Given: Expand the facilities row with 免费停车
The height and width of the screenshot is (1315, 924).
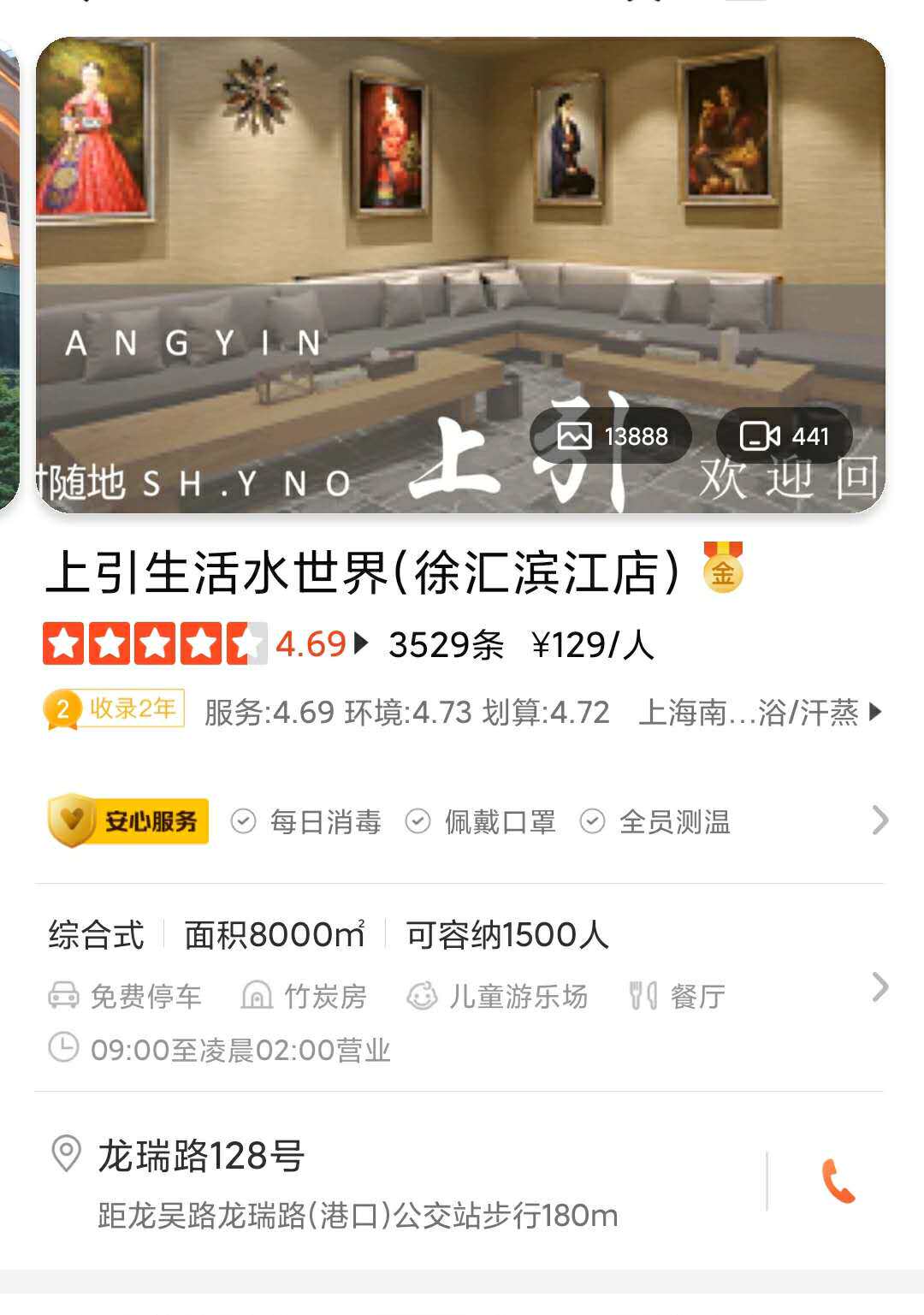Looking at the screenshot, I should click(880, 988).
